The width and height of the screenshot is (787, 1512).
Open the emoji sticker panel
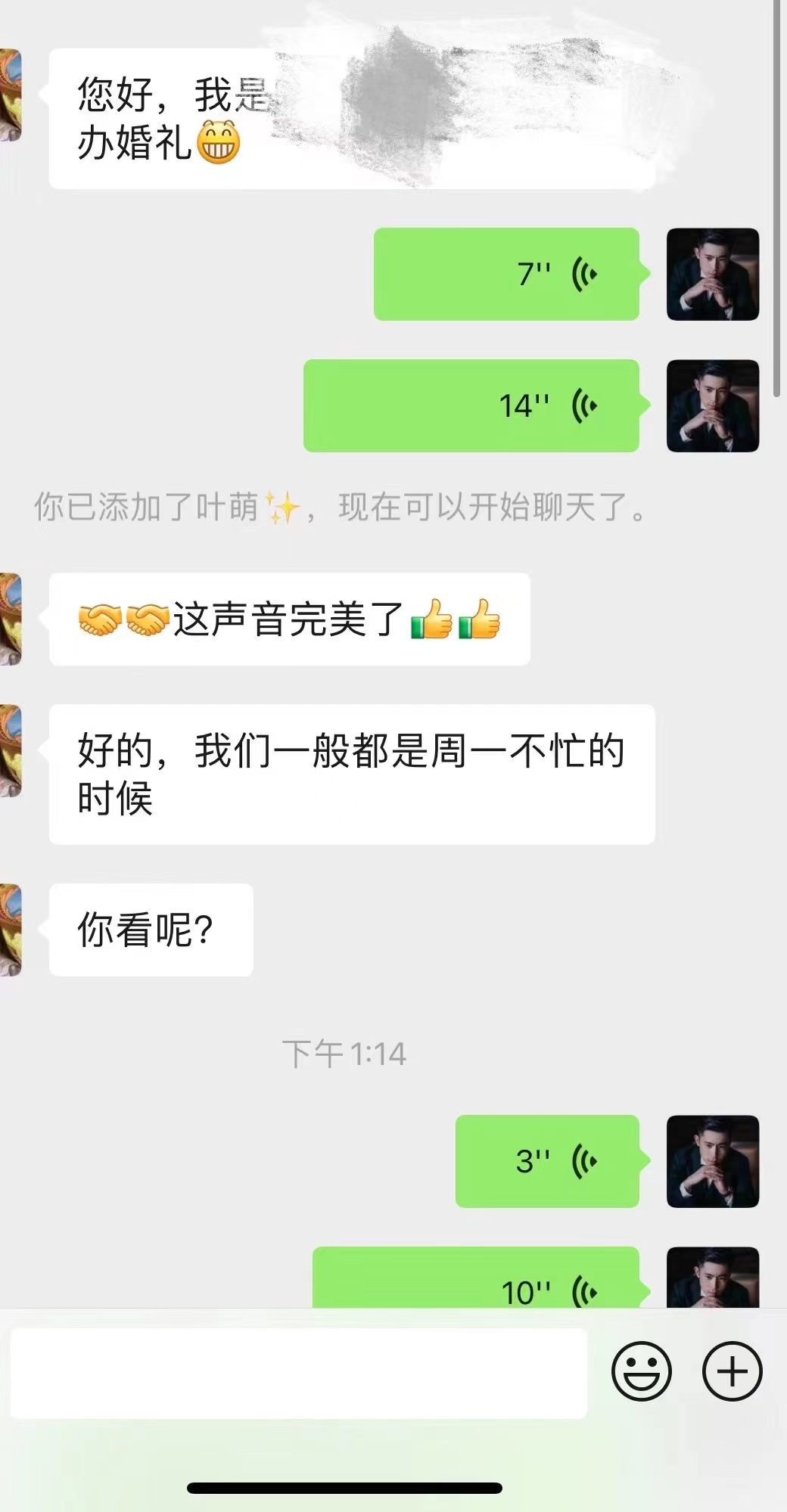pos(641,1371)
